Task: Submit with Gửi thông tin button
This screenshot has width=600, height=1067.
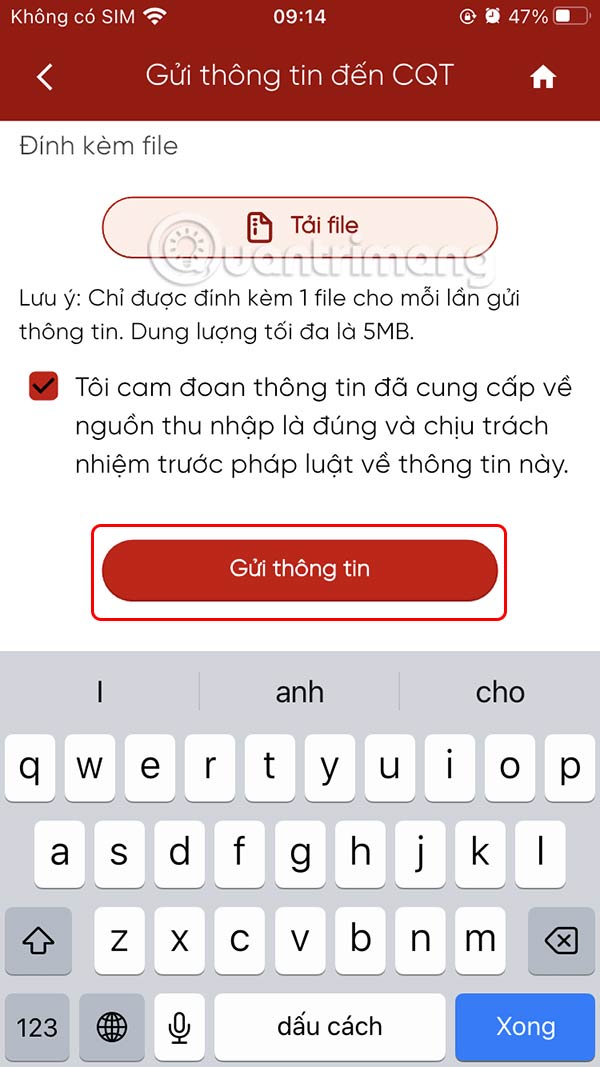Action: click(299, 570)
